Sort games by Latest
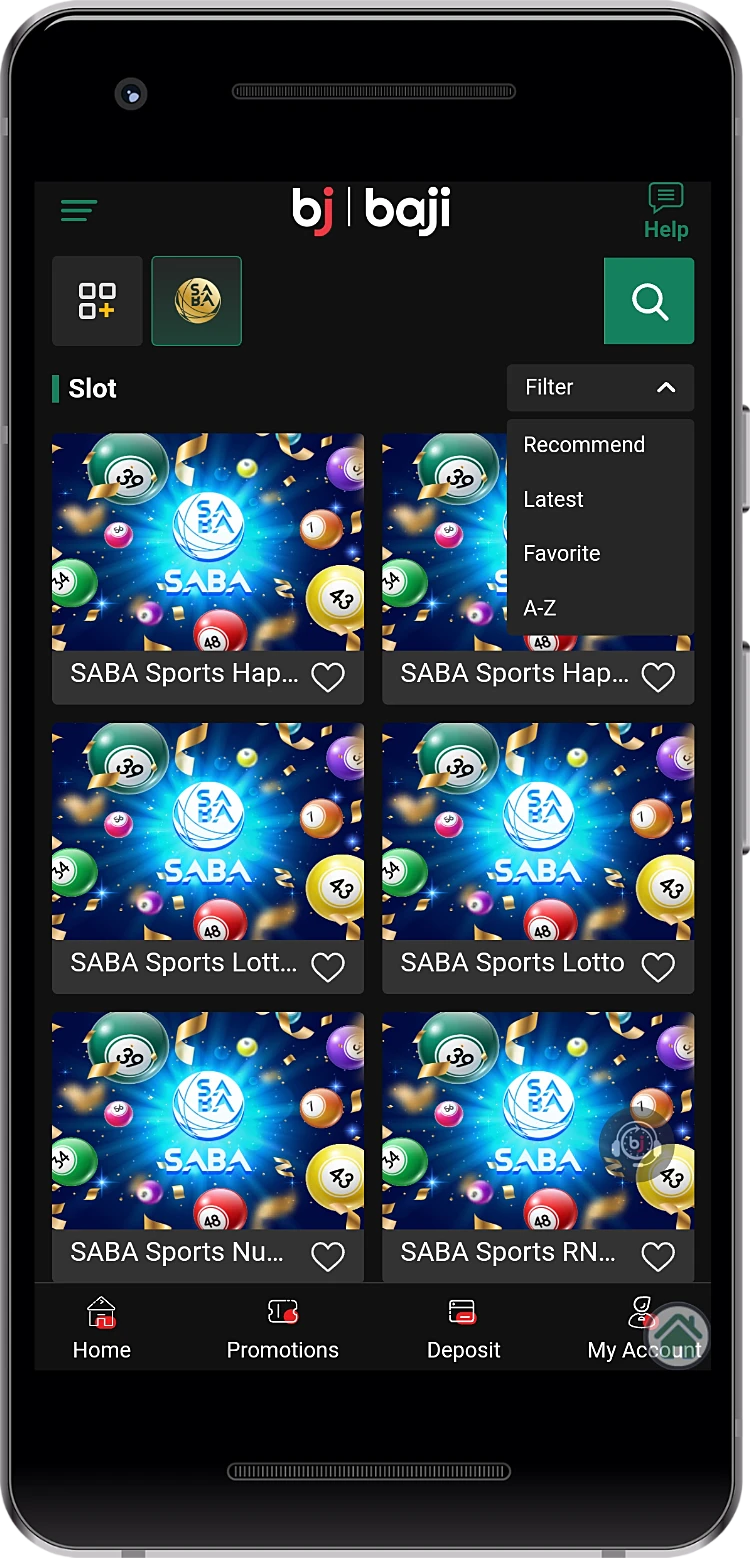This screenshot has width=750, height=1558. pos(553,499)
